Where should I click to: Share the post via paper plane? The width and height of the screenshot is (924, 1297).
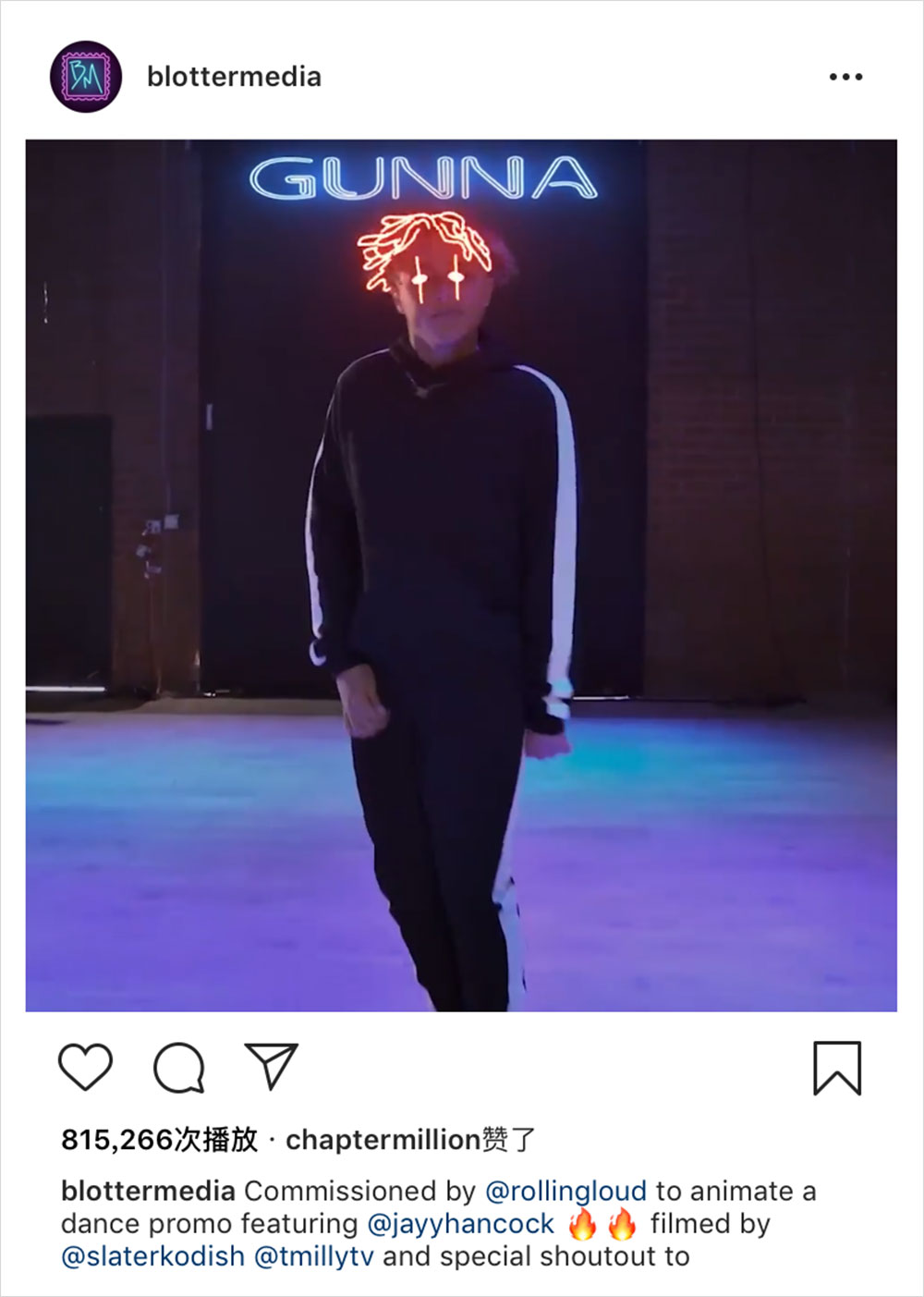(x=271, y=1067)
